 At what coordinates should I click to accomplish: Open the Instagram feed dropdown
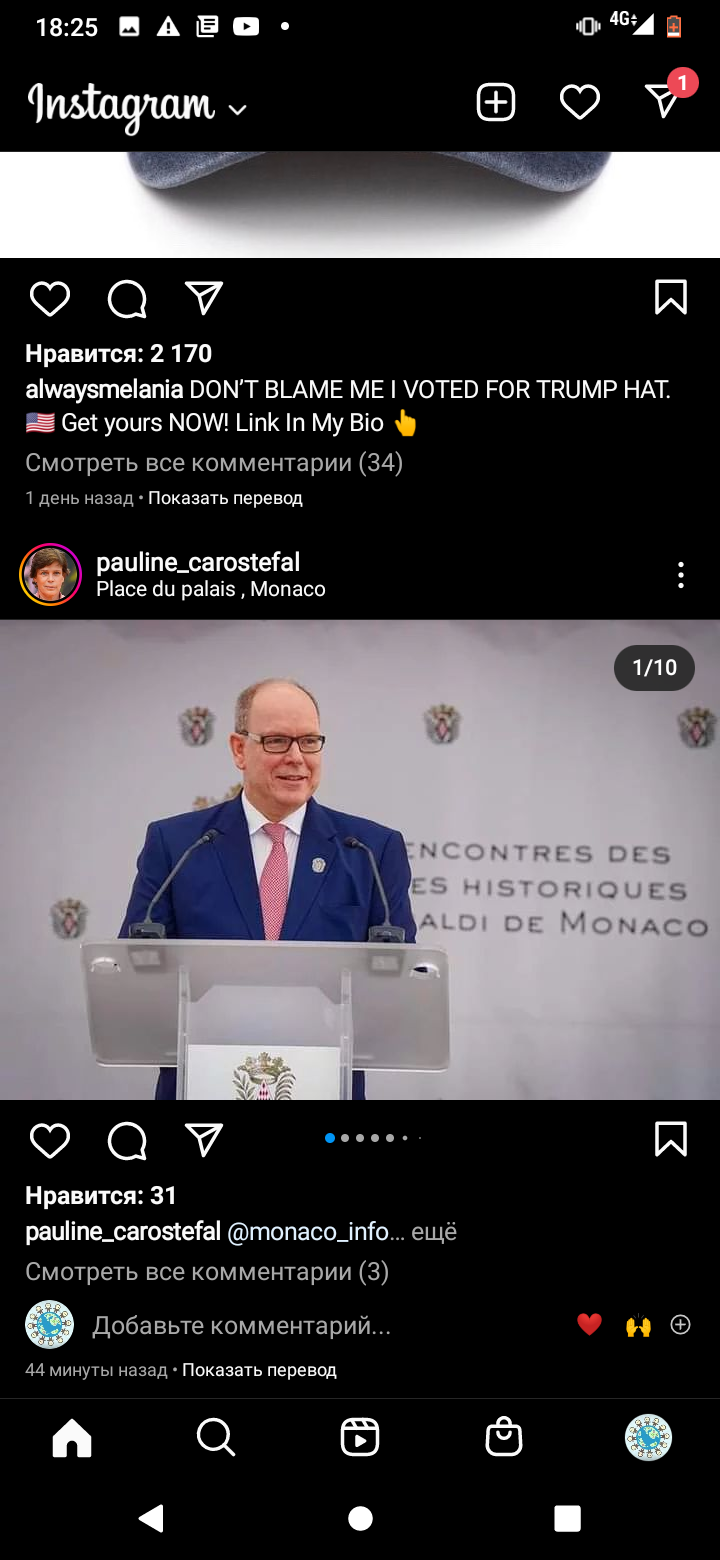pos(237,109)
